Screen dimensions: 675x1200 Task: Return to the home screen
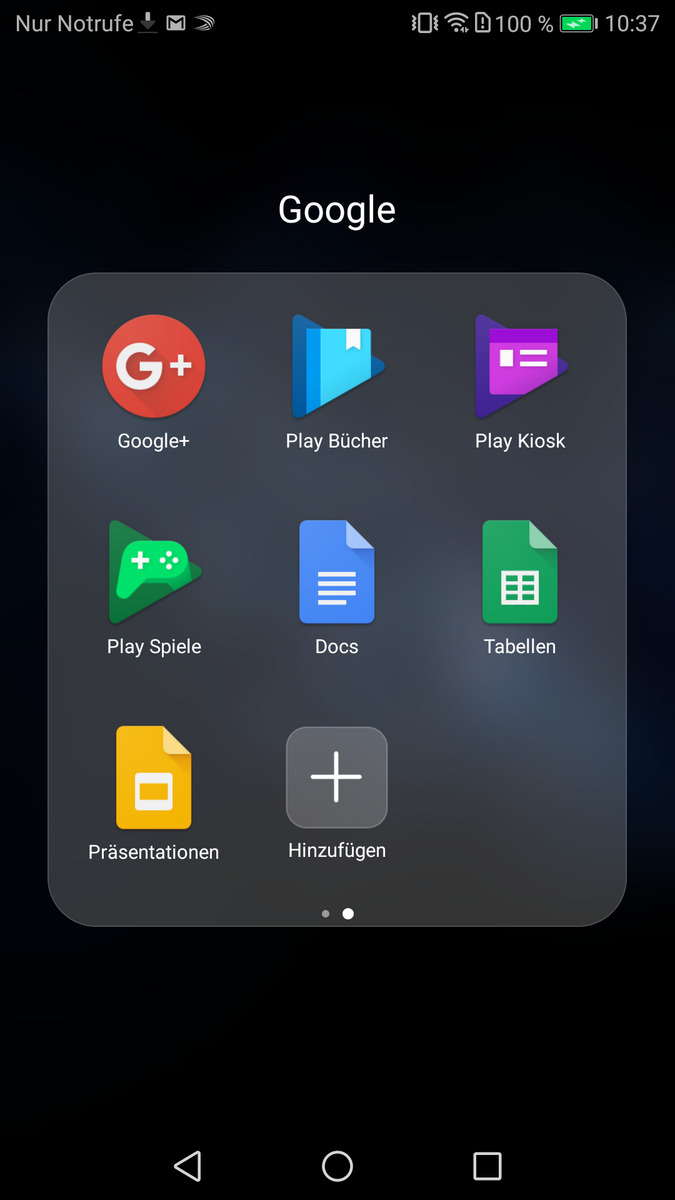pyautogui.click(x=337, y=1165)
